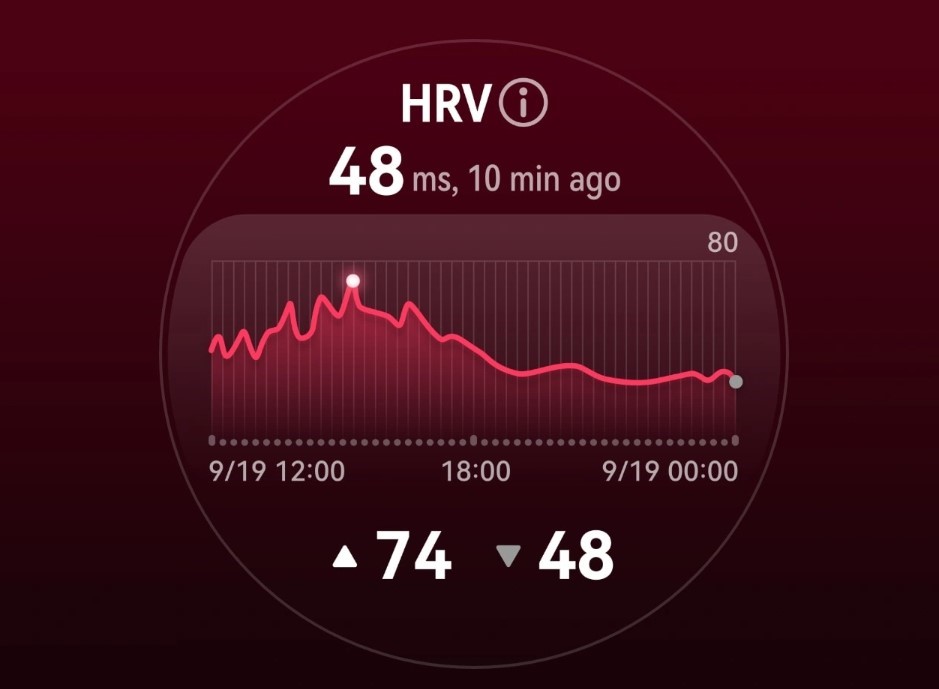Open the HRV trend chart card

point(473,350)
